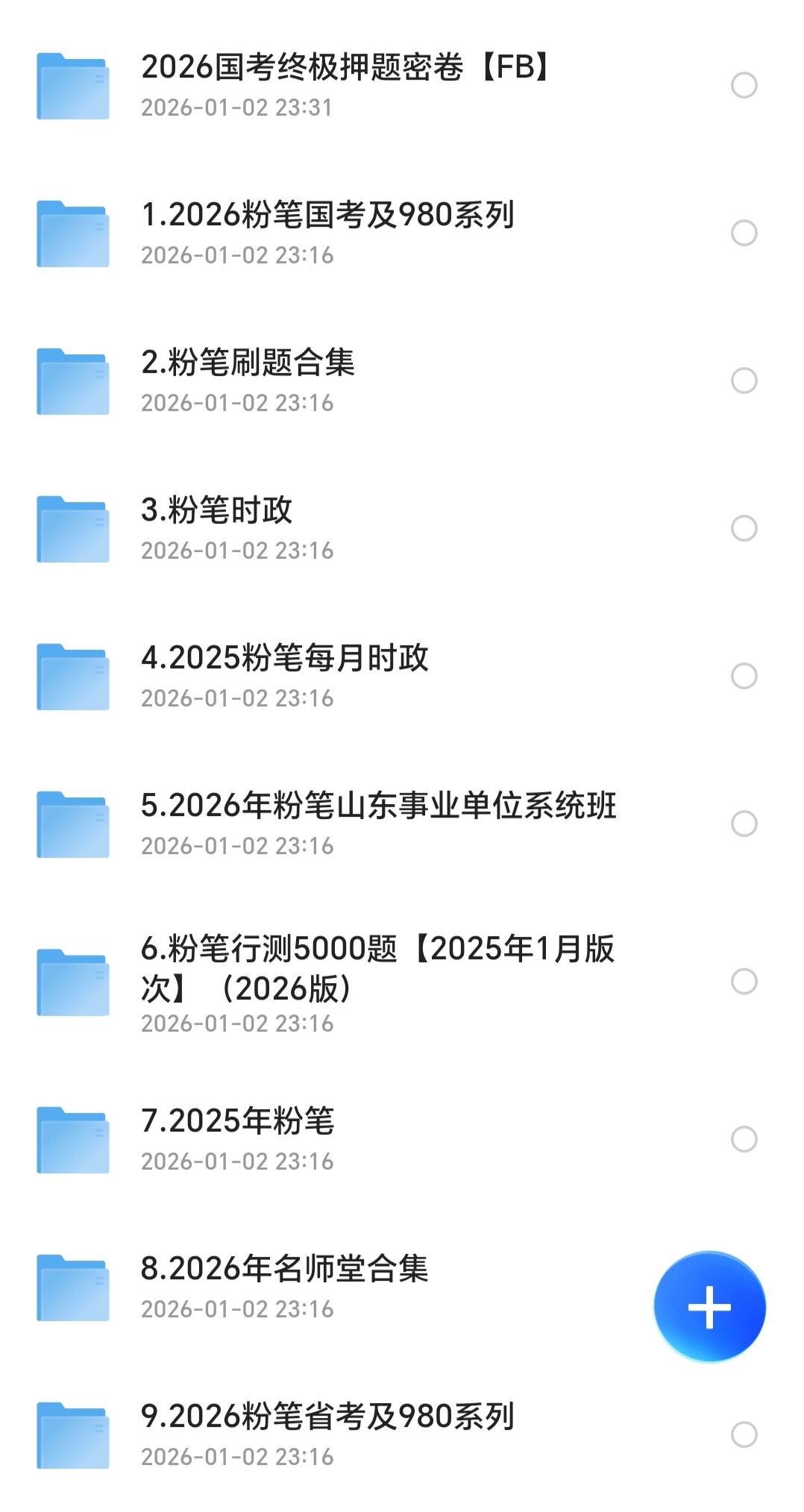Check the circle beside 4.2025粉笔每月时政

(x=744, y=676)
